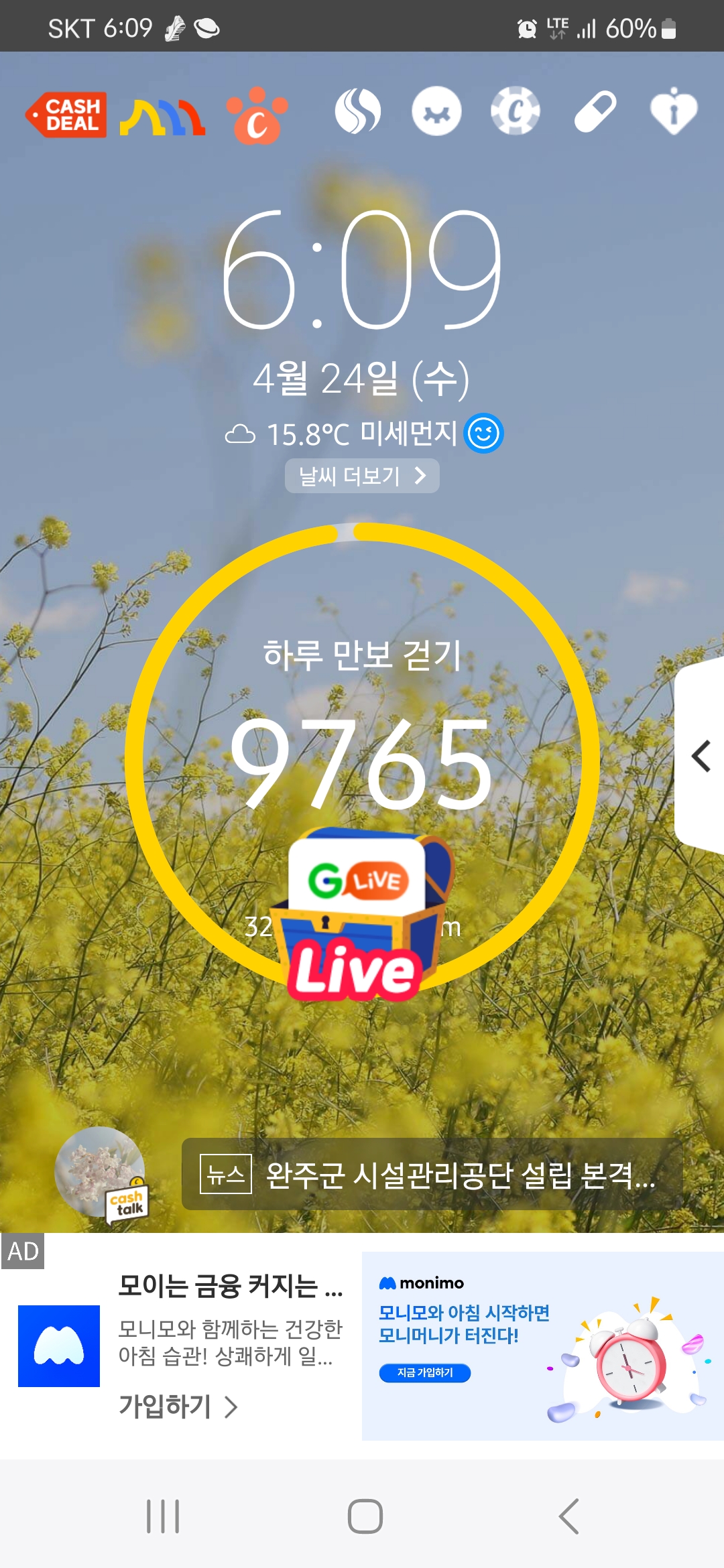Viewport: 724px width, 1568px height.
Task: Open the Cash Deal shortcut
Action: click(x=67, y=115)
